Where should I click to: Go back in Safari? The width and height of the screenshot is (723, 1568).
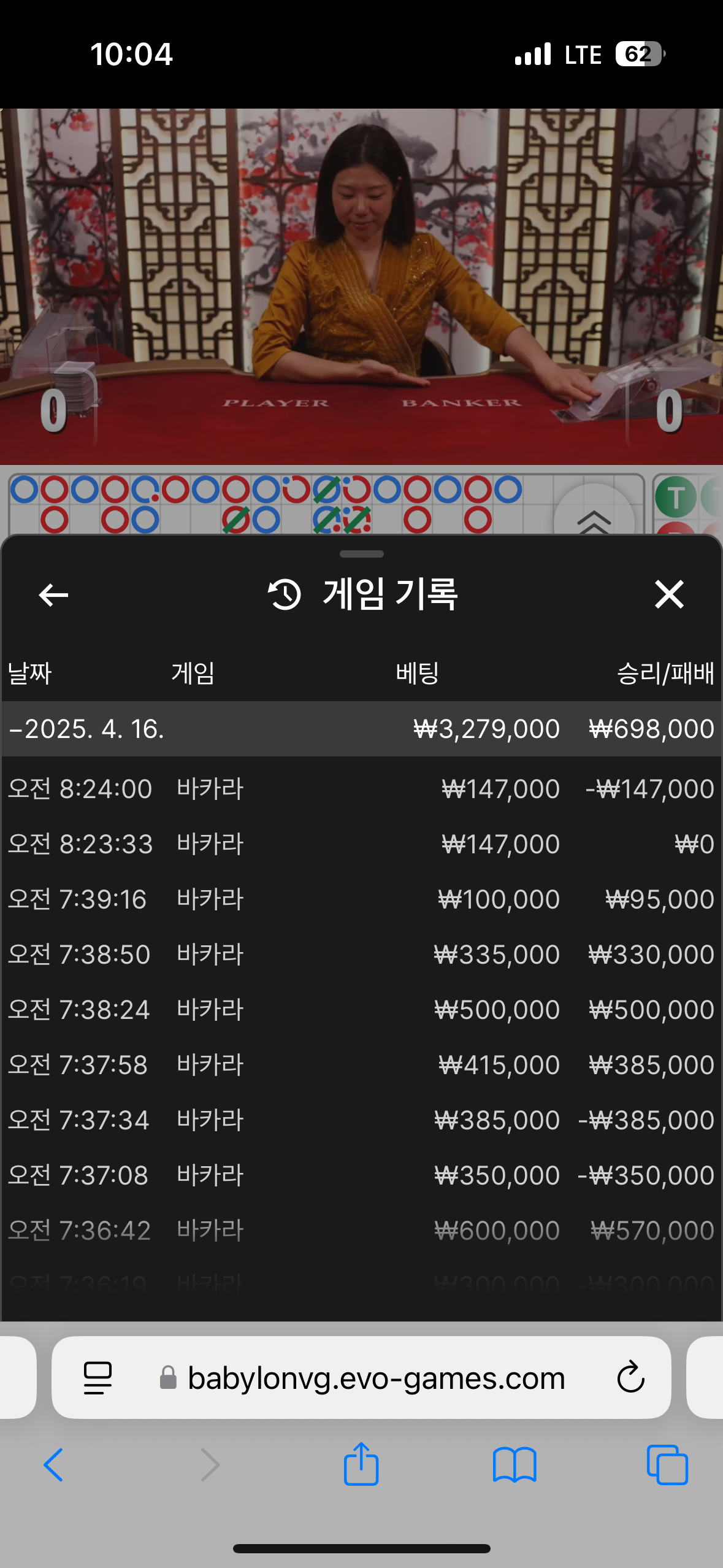coord(53,1465)
